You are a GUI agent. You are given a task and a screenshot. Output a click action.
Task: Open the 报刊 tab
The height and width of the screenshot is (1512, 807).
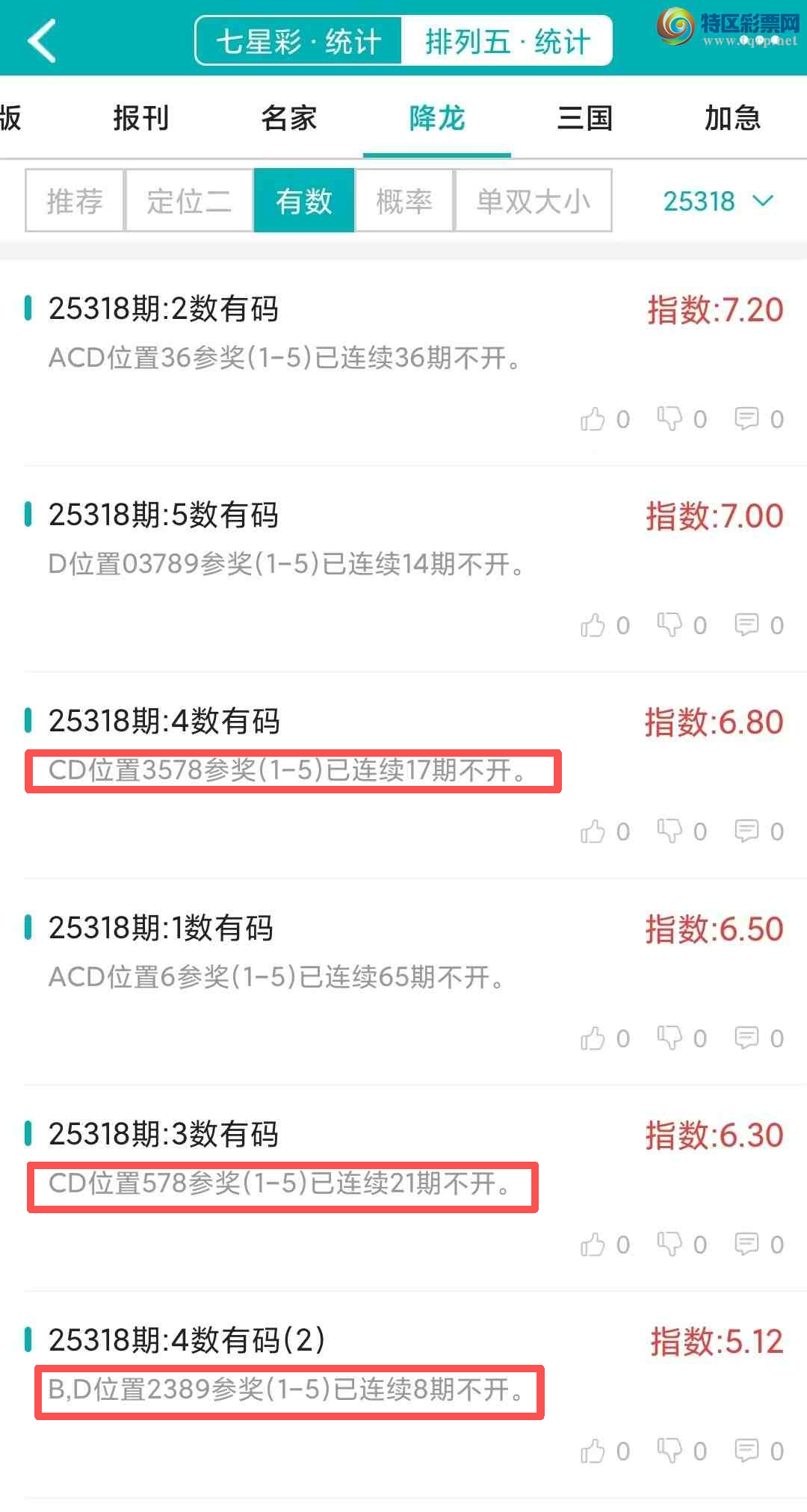point(140,118)
